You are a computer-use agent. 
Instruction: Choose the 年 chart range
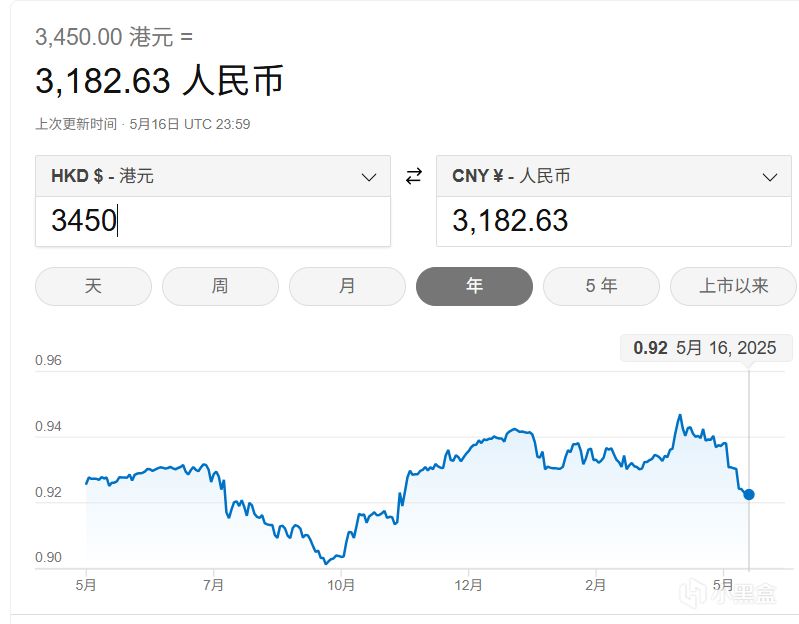click(474, 286)
